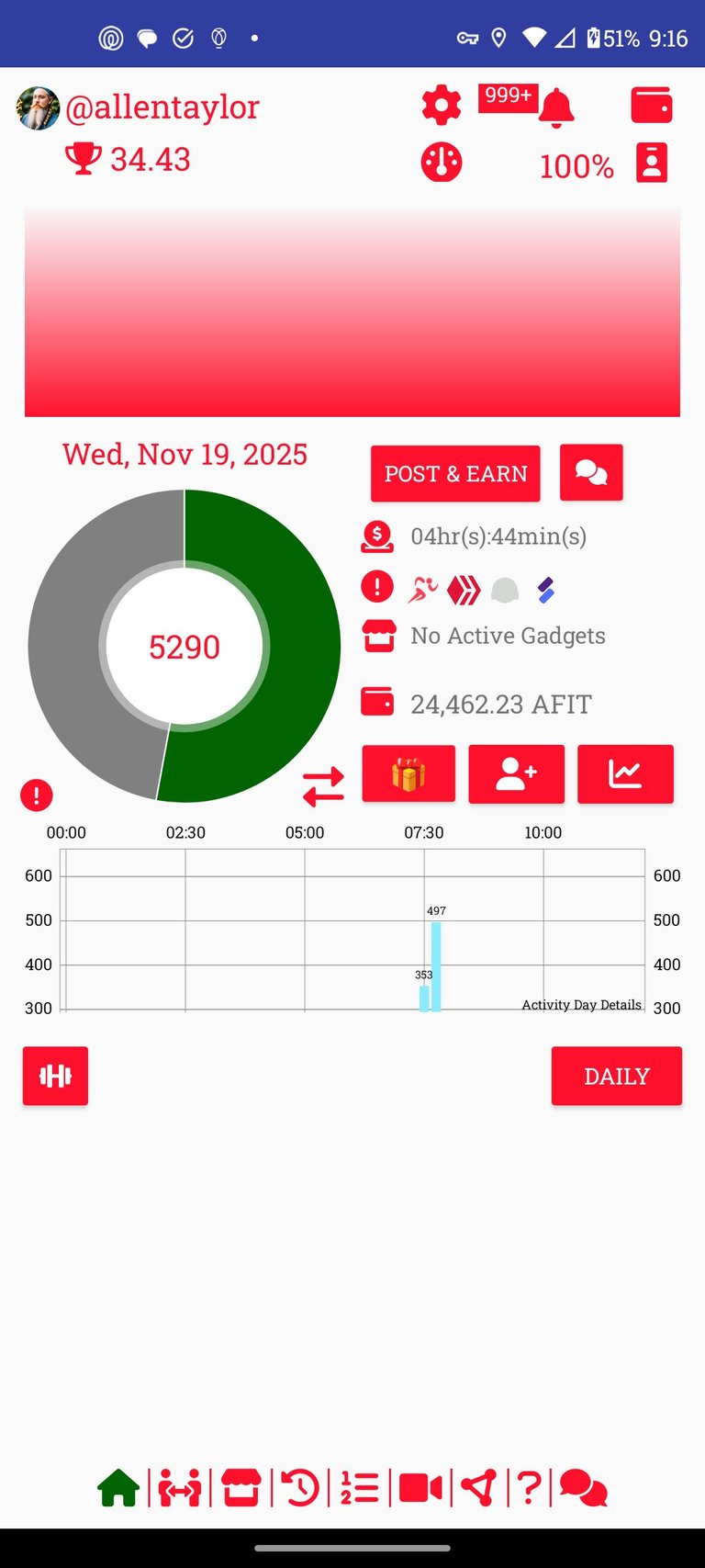This screenshot has height=1568, width=705.
Task: Open the settings gear icon
Action: click(442, 106)
